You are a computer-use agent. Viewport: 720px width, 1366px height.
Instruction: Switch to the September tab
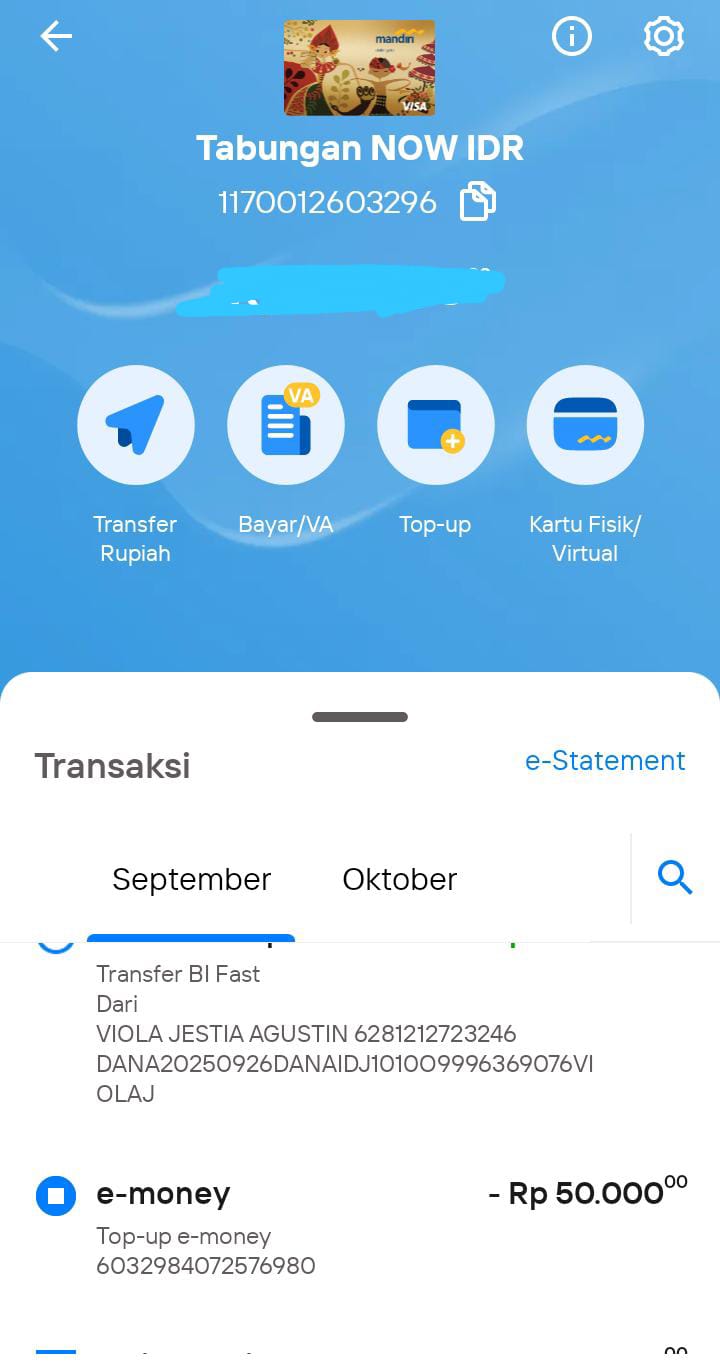(x=191, y=879)
